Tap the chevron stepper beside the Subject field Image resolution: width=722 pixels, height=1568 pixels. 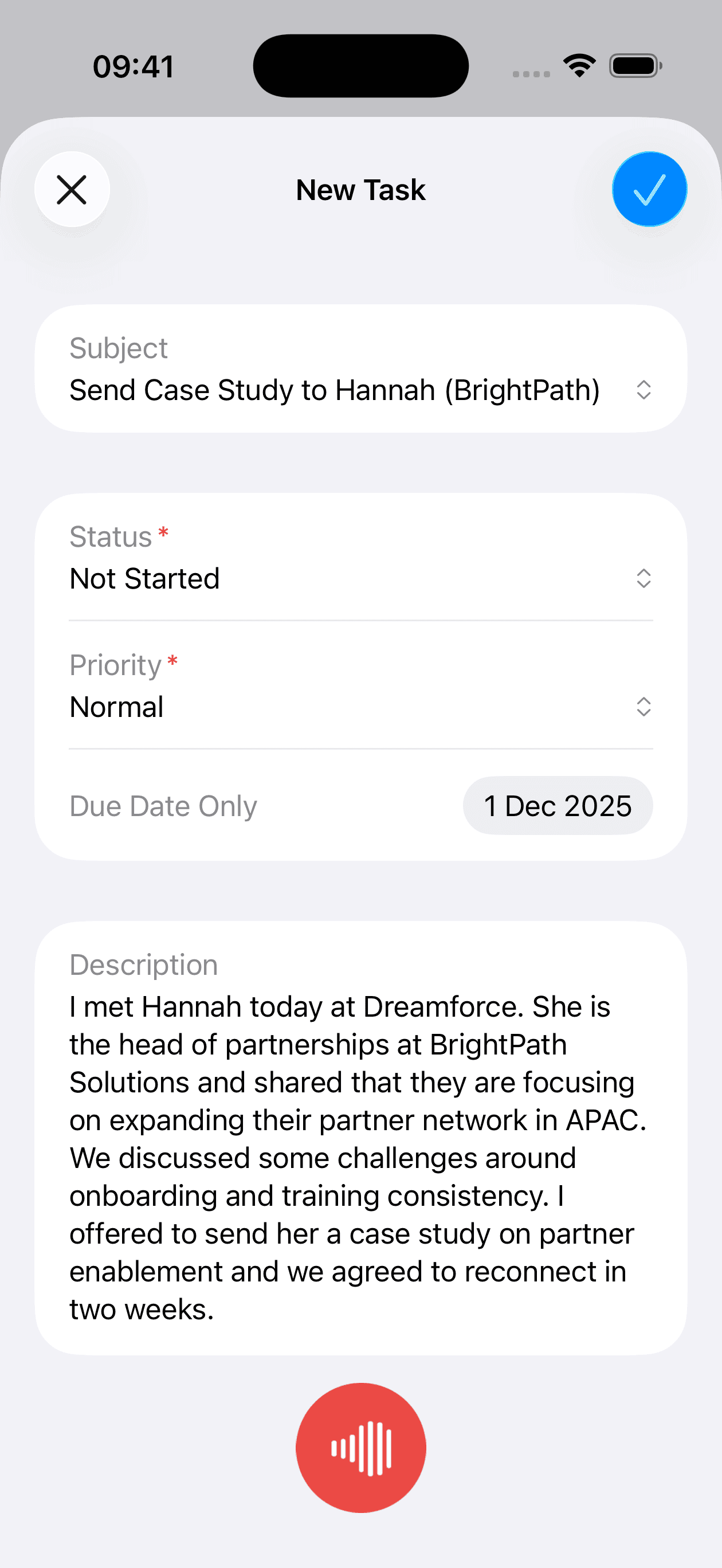point(645,390)
